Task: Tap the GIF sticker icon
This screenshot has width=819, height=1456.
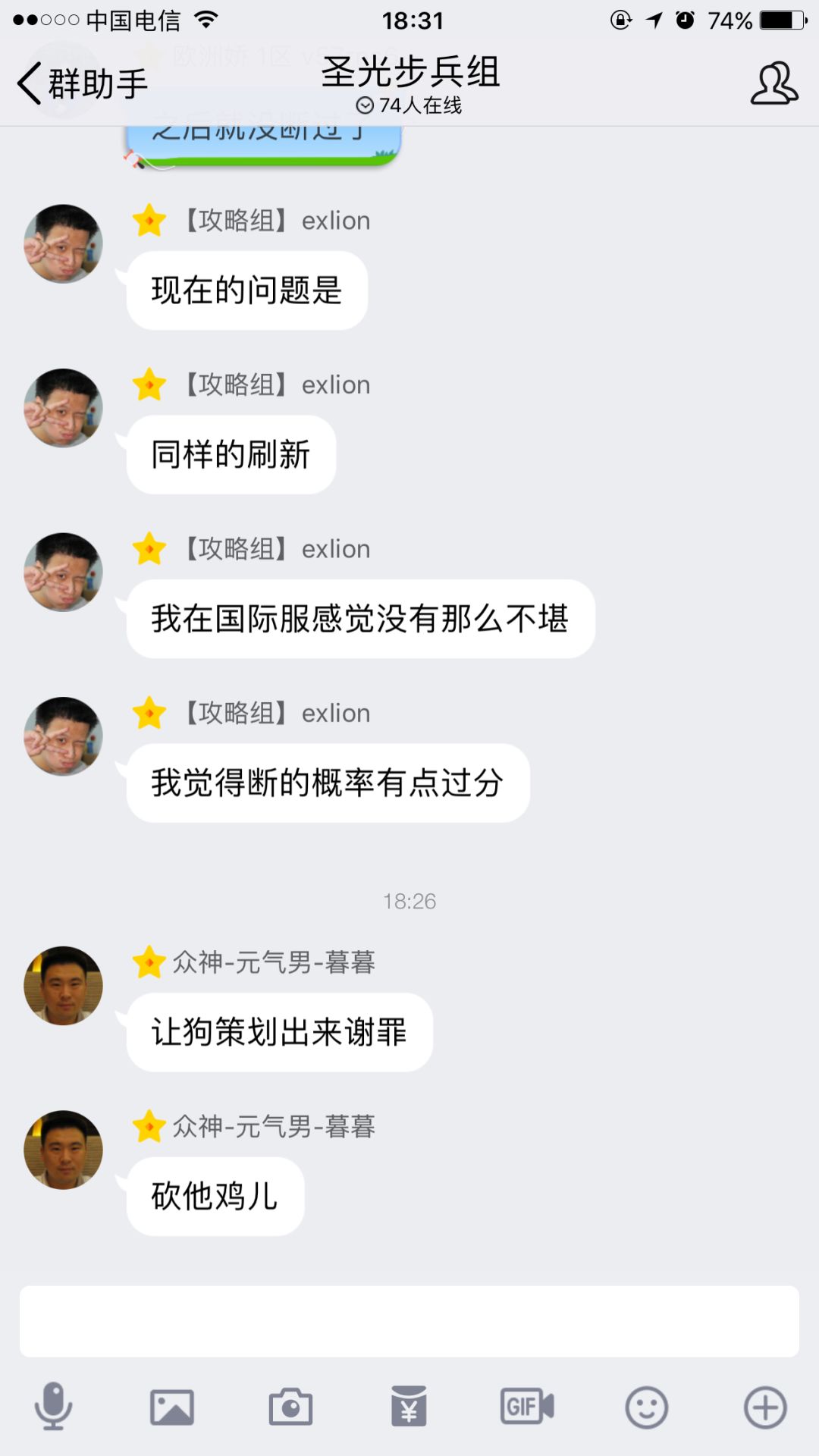Action: click(527, 1407)
